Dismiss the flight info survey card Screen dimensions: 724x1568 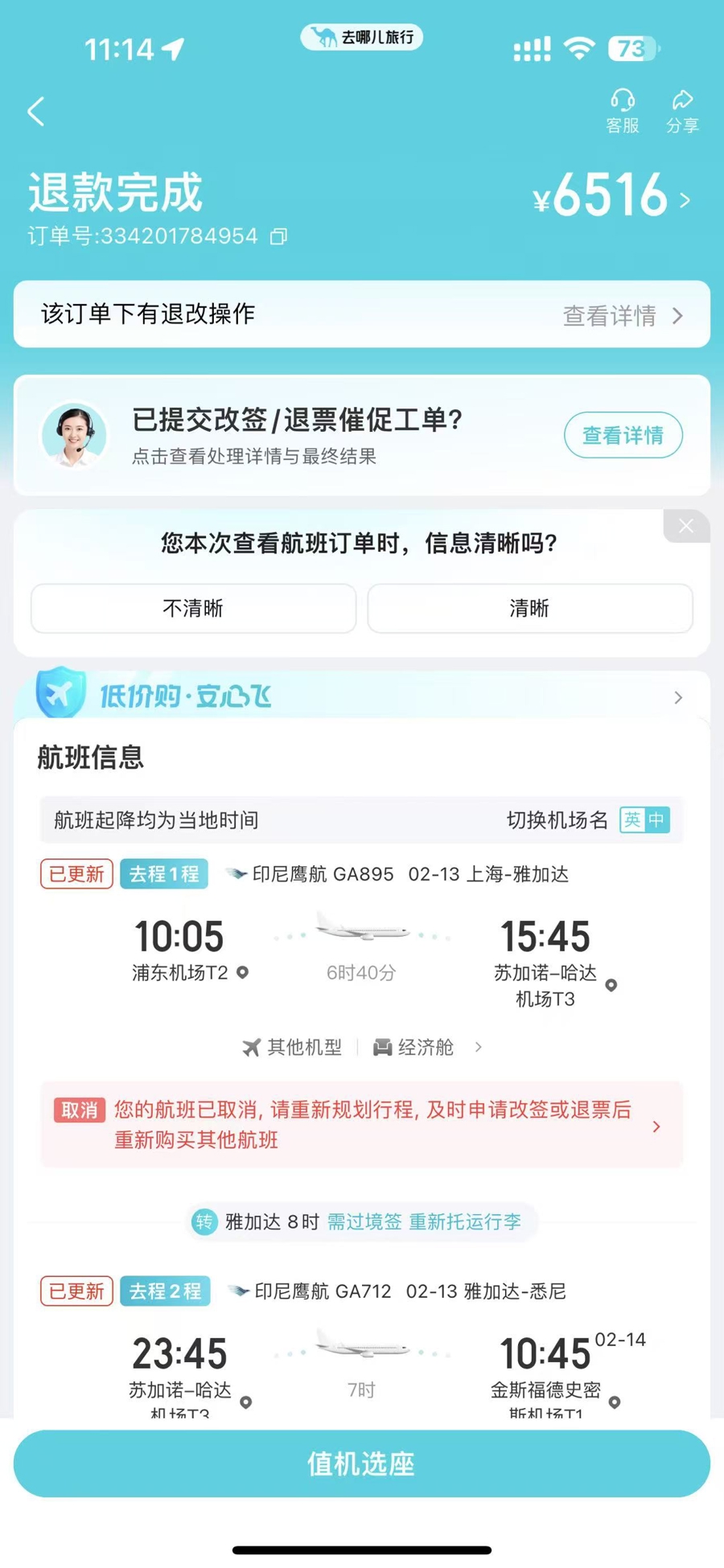[685, 526]
